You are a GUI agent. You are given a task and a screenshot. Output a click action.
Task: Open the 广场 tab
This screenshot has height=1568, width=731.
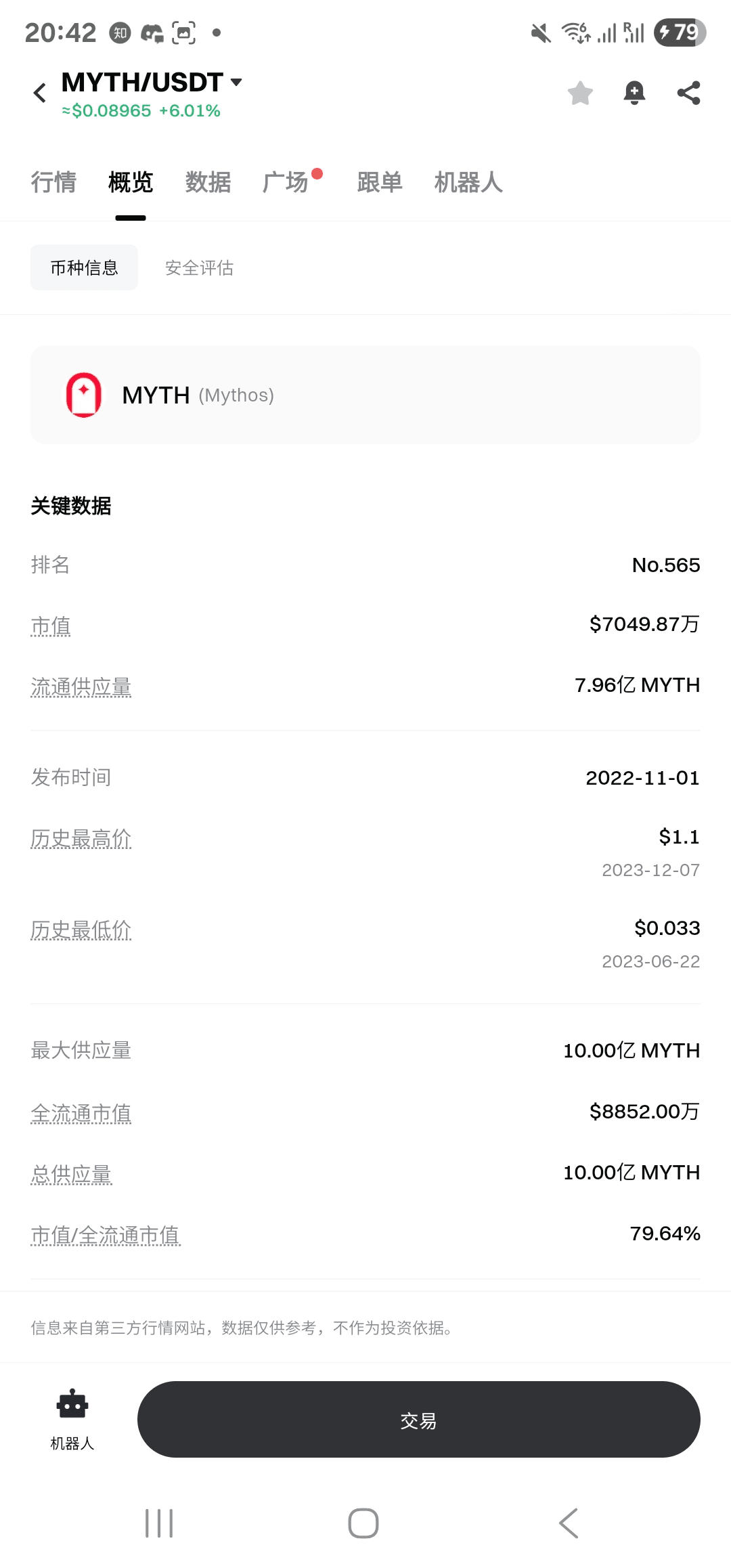click(286, 182)
